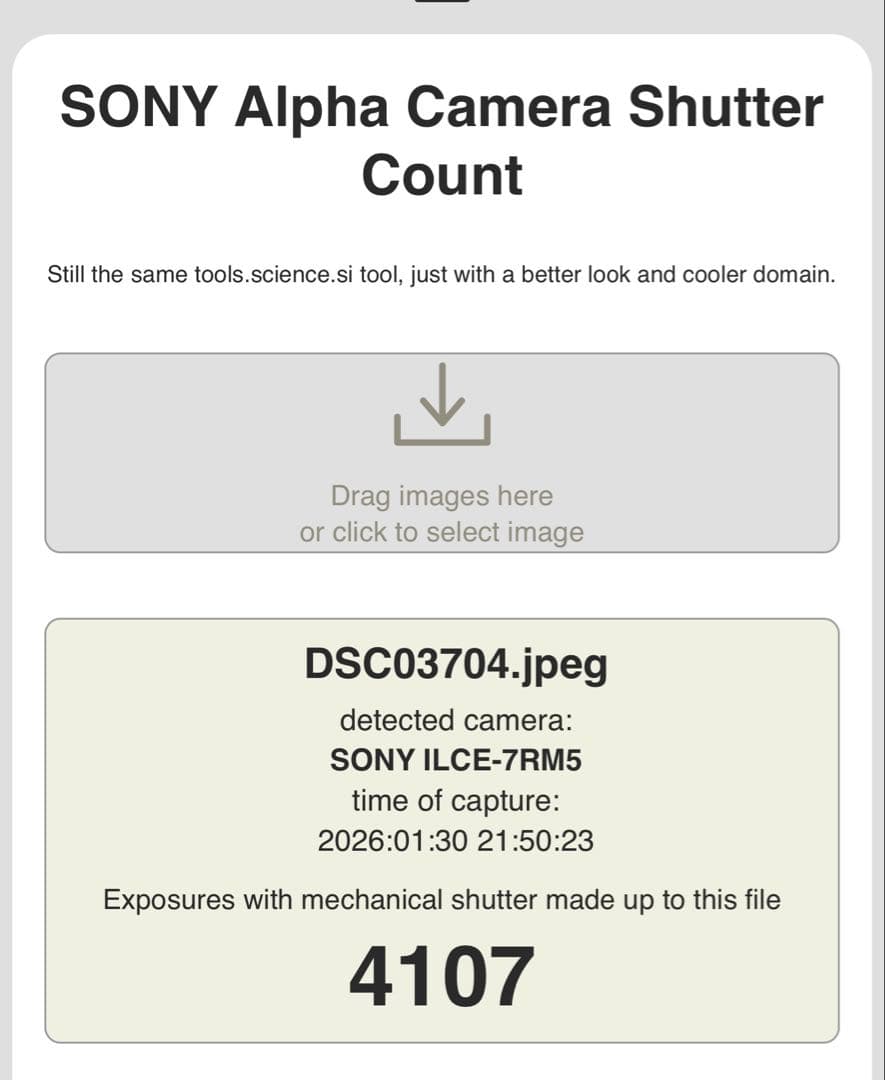Click the image upload dropzone area

(x=442, y=452)
